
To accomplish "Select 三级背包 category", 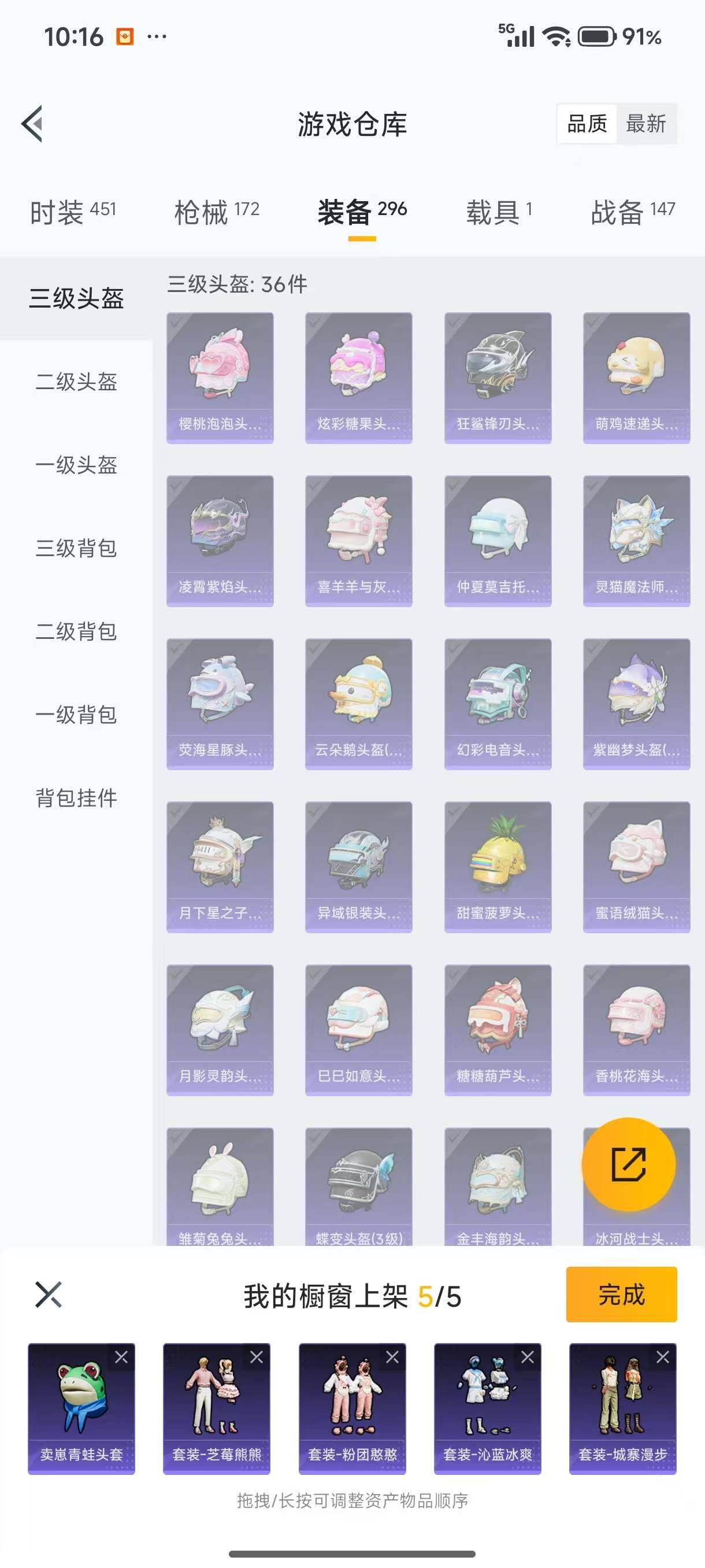I will click(76, 549).
